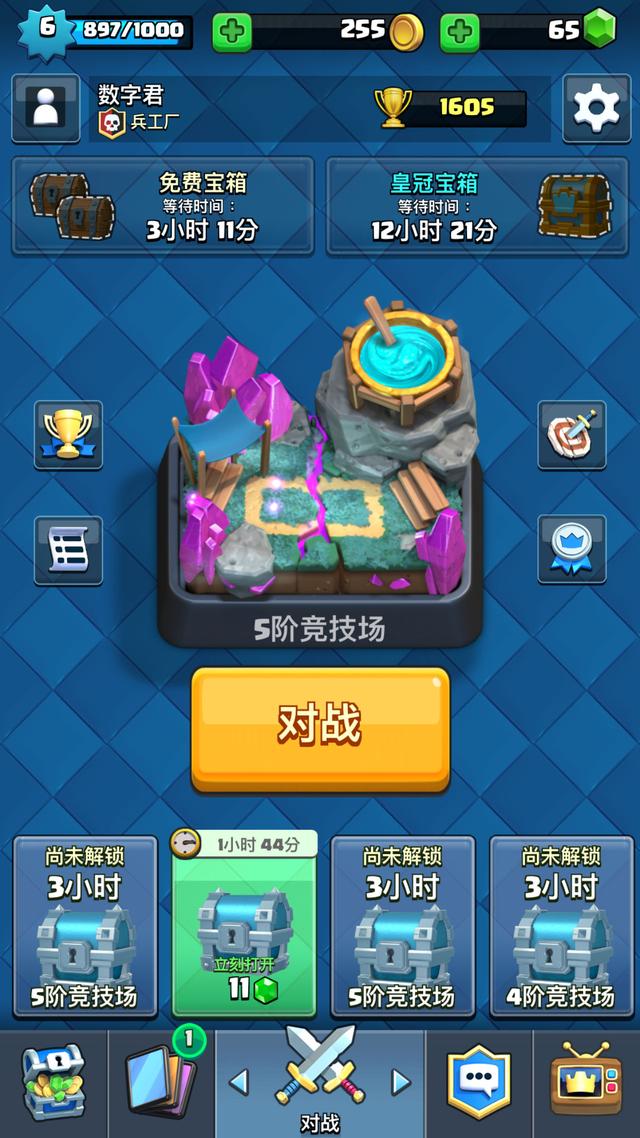Switch to the cards tab
The image size is (640, 1138).
click(160, 1083)
